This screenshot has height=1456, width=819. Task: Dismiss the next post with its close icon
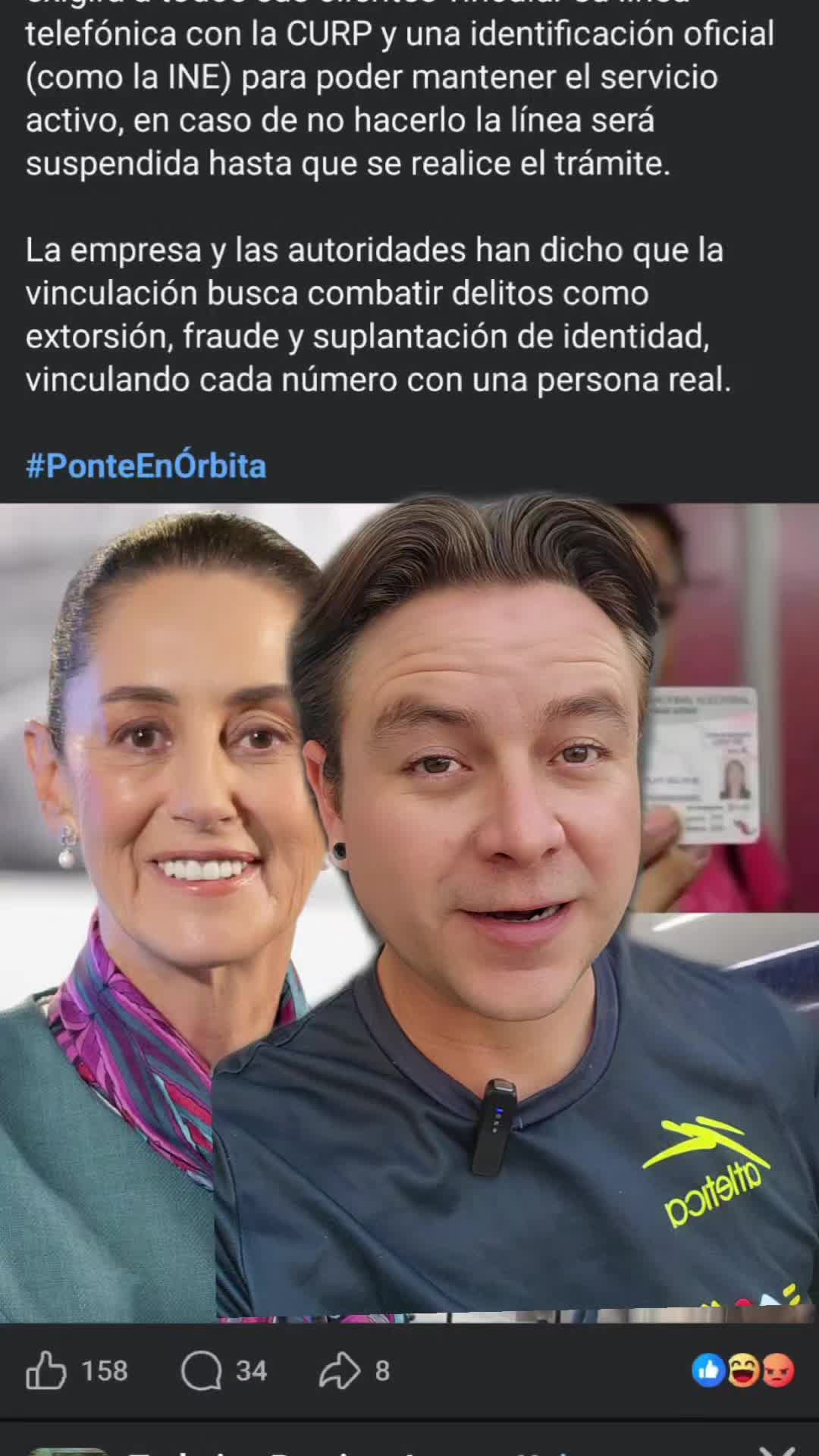click(777, 1450)
